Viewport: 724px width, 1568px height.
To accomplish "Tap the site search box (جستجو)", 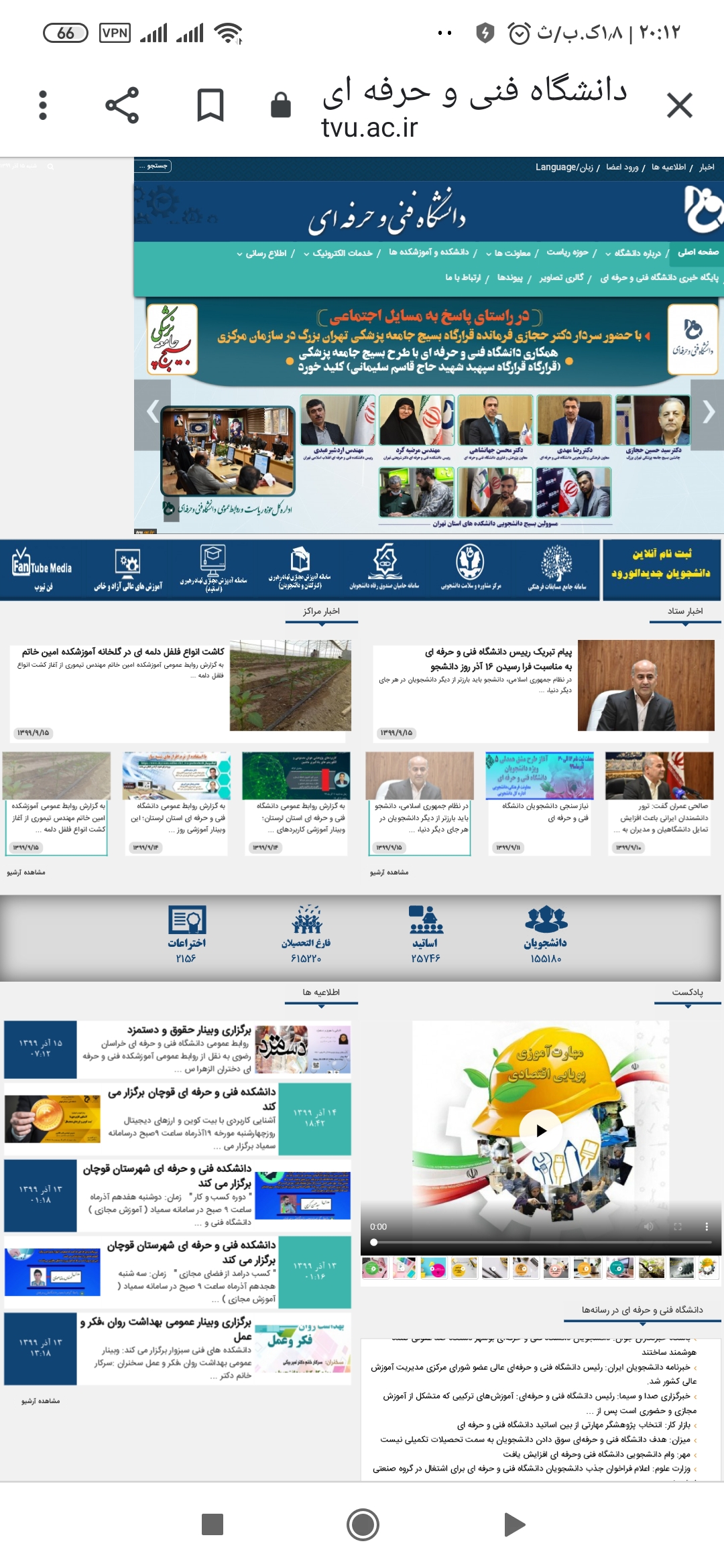I will tap(154, 166).
